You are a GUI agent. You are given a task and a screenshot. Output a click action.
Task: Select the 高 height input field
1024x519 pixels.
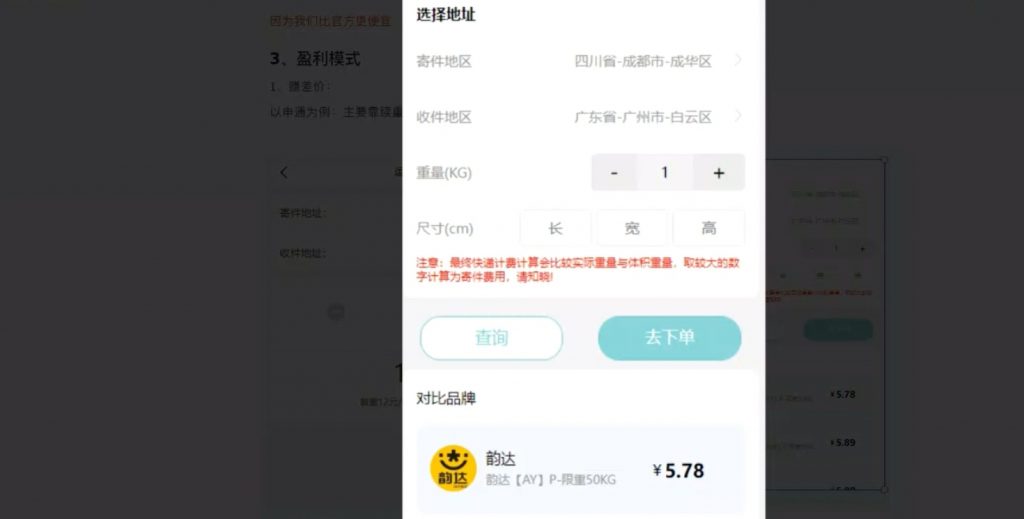(x=708, y=228)
